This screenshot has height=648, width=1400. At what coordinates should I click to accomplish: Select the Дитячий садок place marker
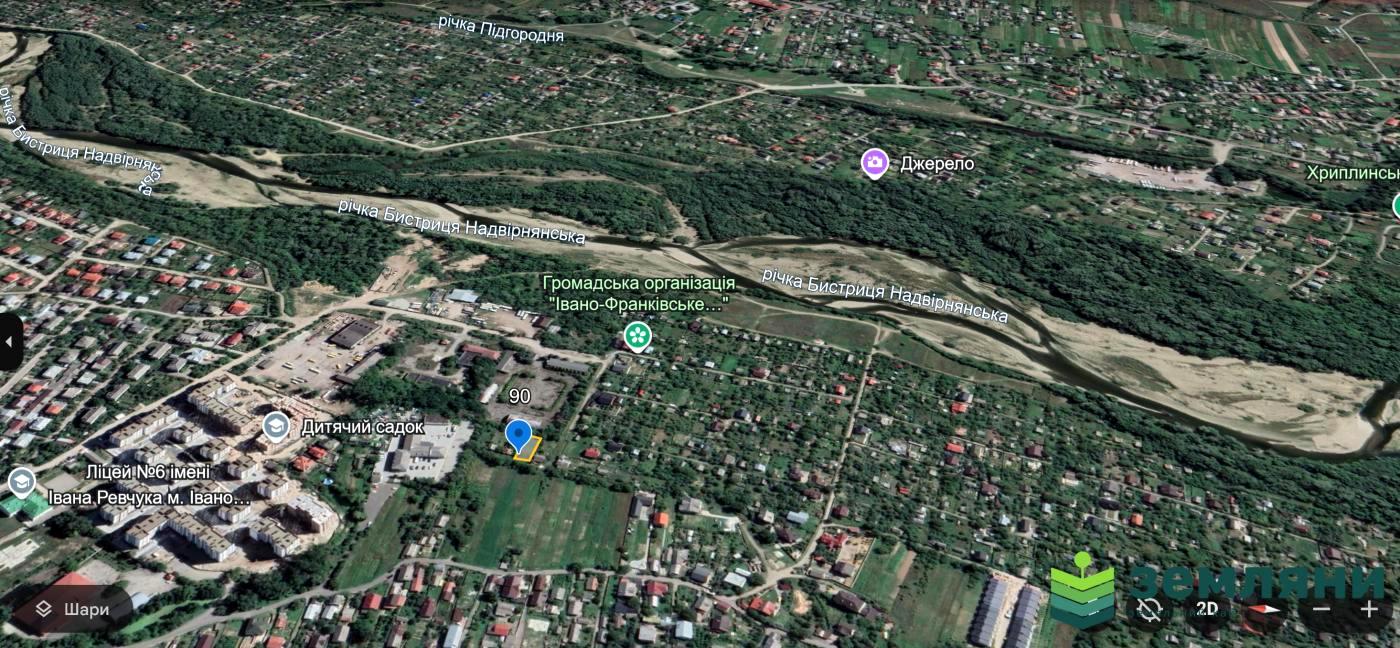pyautogui.click(x=276, y=427)
